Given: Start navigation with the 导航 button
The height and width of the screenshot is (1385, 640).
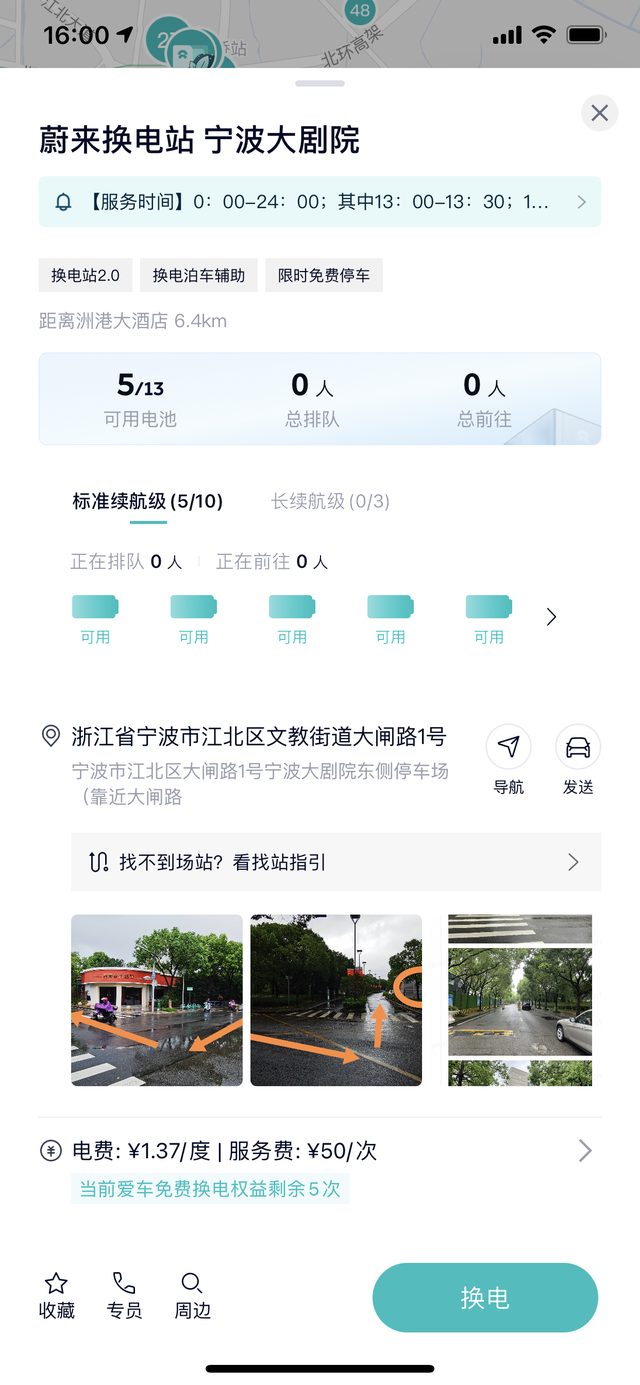Looking at the screenshot, I should (508, 760).
